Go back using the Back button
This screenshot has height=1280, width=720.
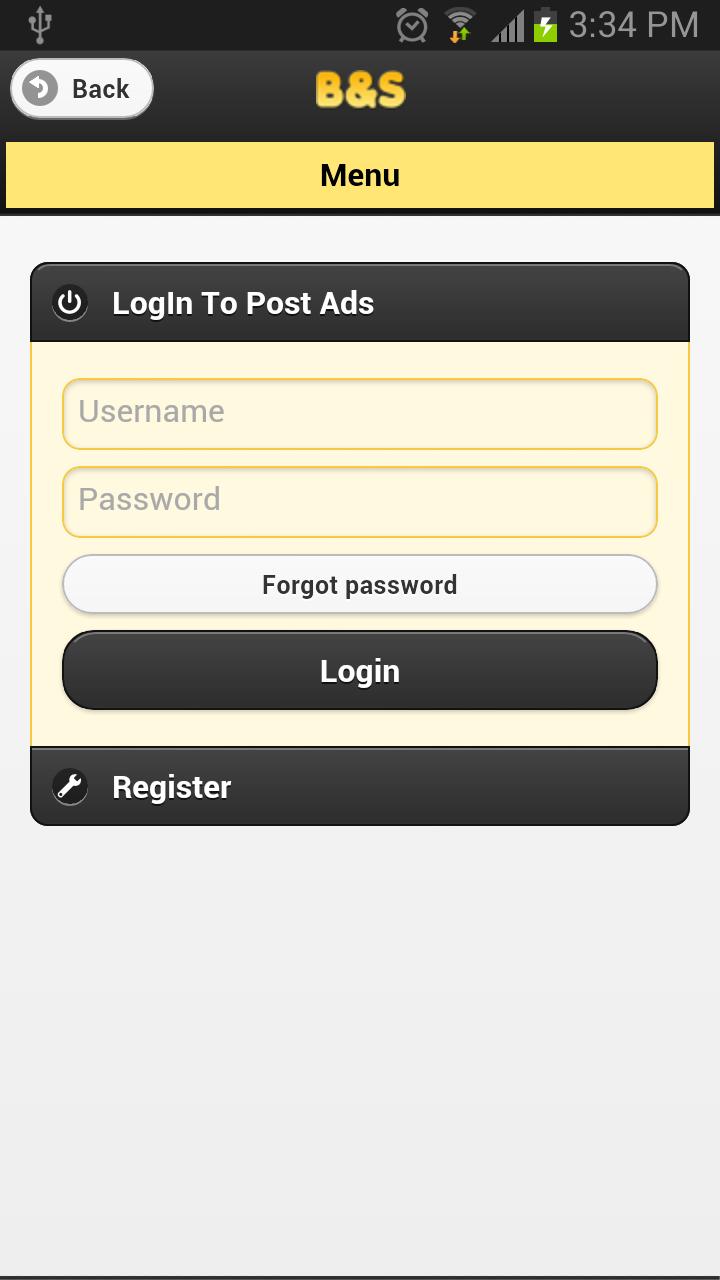coord(82,89)
